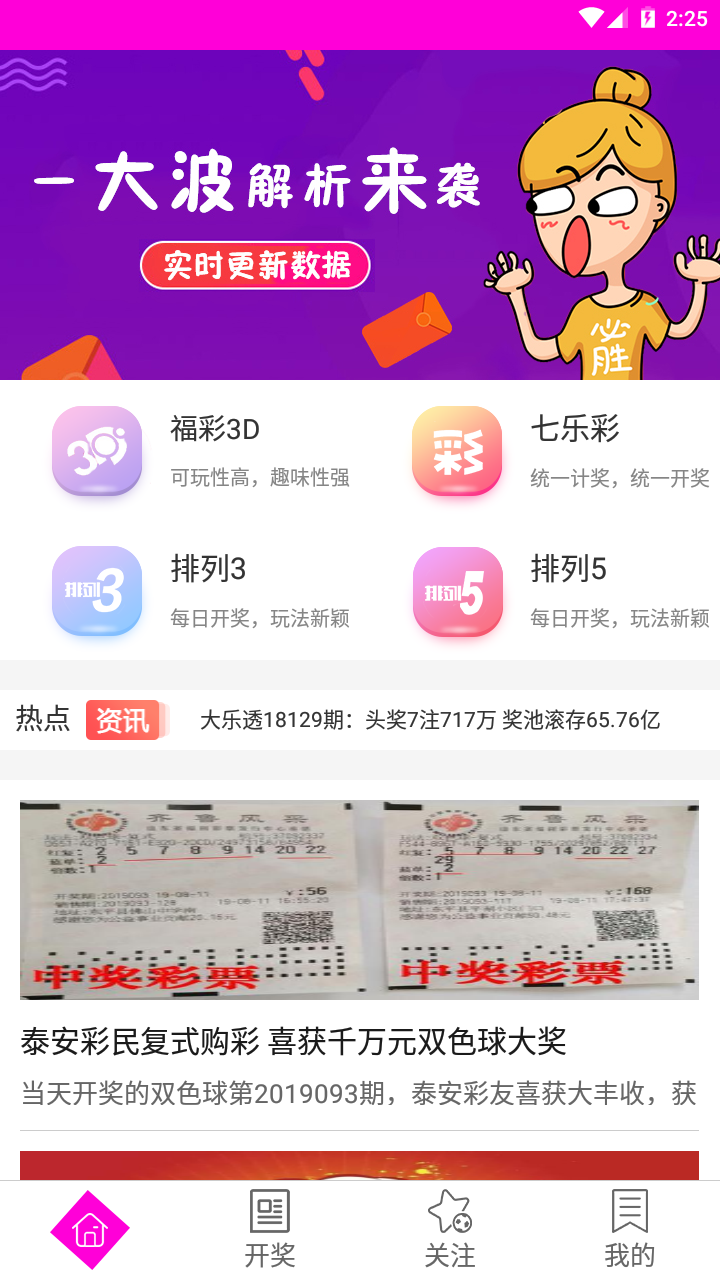720x1280 pixels.
Task: Switch to the 关注 tab
Action: [450, 1229]
